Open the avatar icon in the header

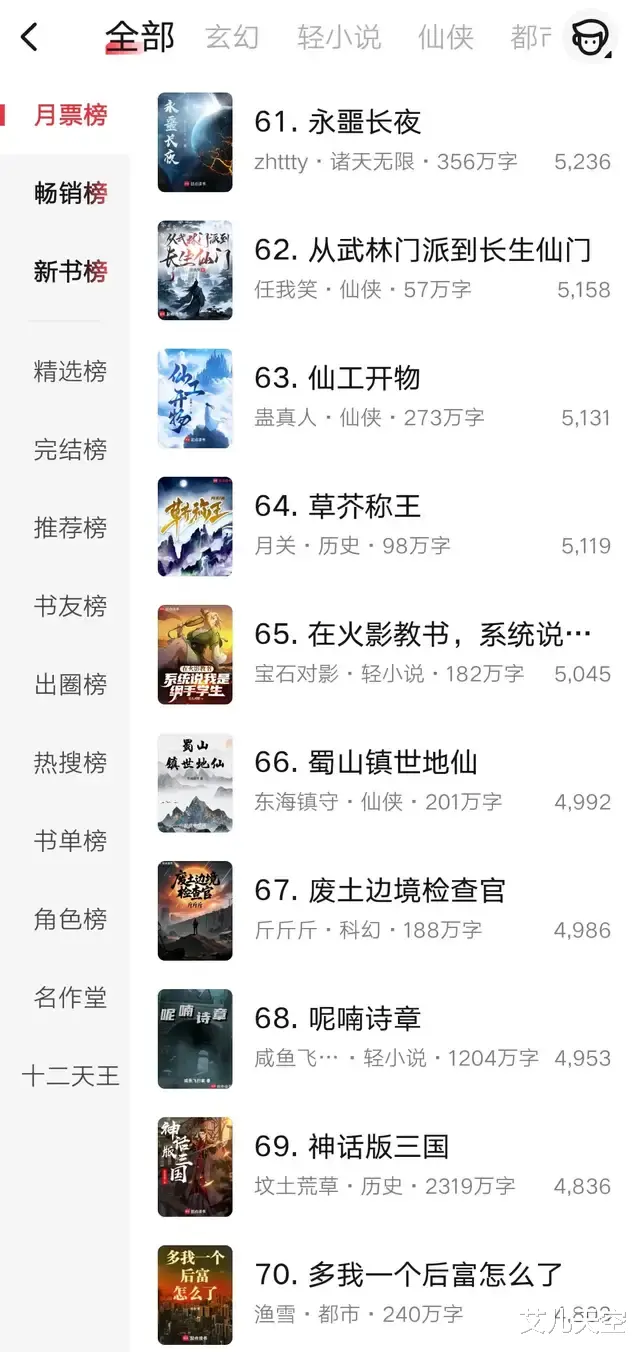pos(590,38)
